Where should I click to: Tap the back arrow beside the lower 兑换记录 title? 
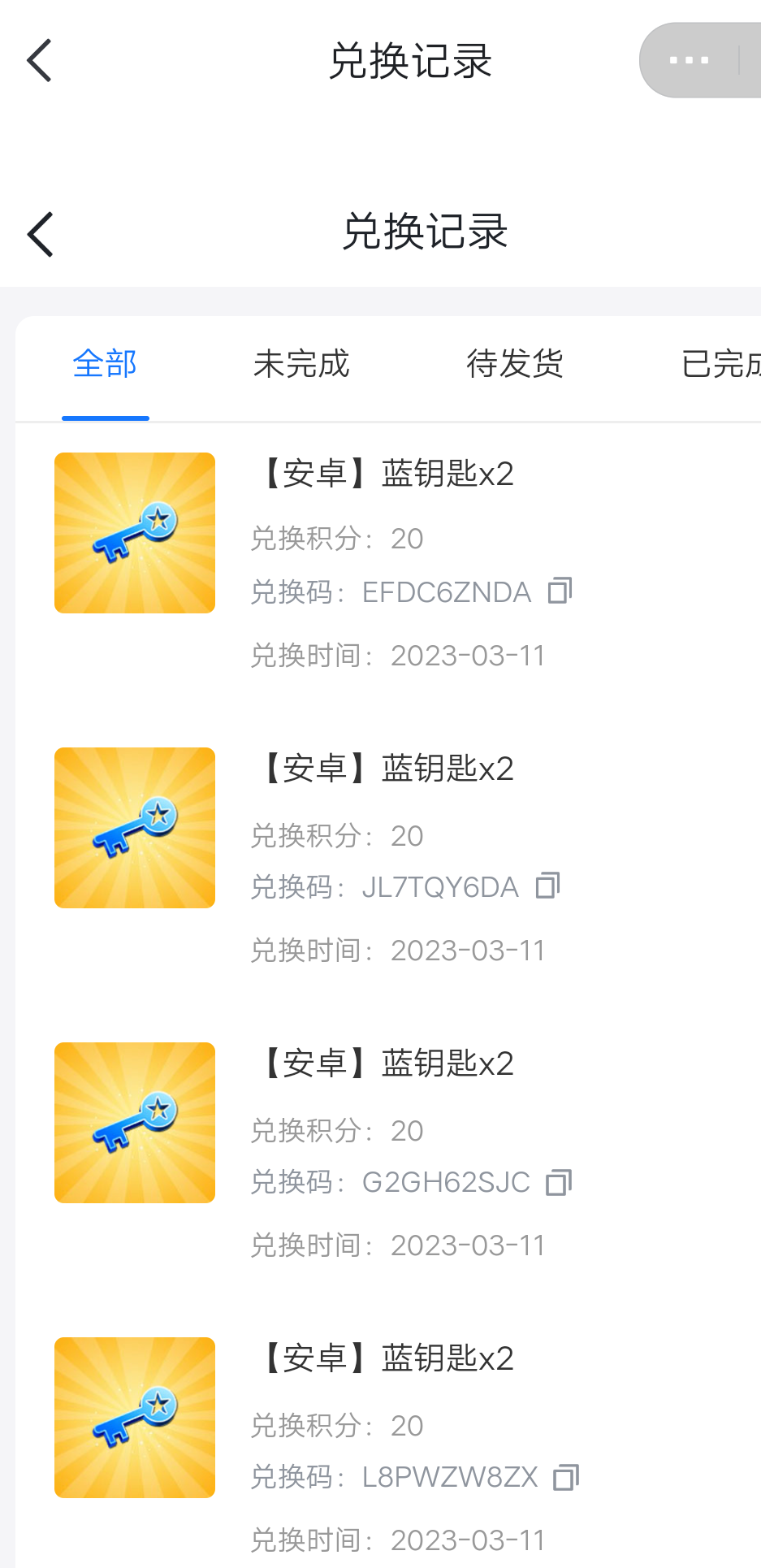[41, 235]
